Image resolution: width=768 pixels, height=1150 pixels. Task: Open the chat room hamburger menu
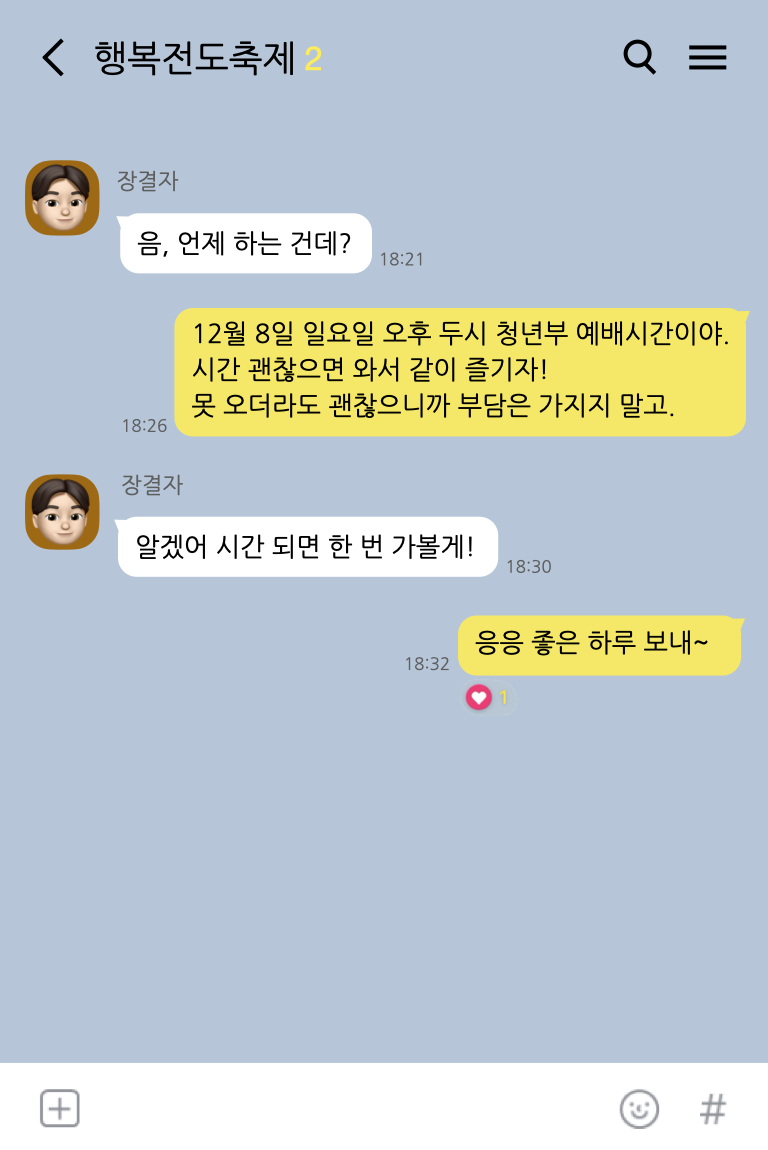(x=707, y=57)
